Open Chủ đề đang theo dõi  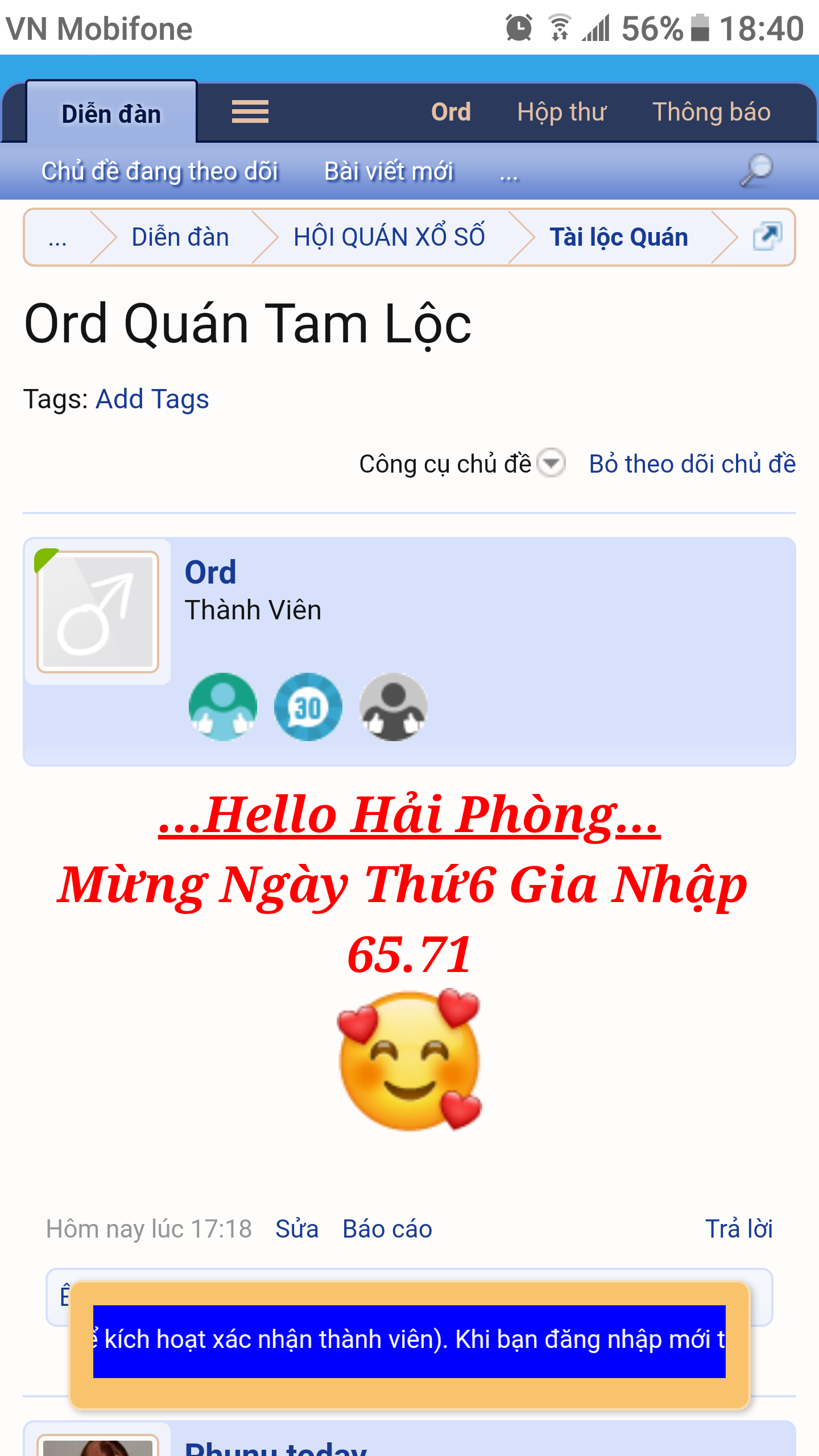[160, 171]
